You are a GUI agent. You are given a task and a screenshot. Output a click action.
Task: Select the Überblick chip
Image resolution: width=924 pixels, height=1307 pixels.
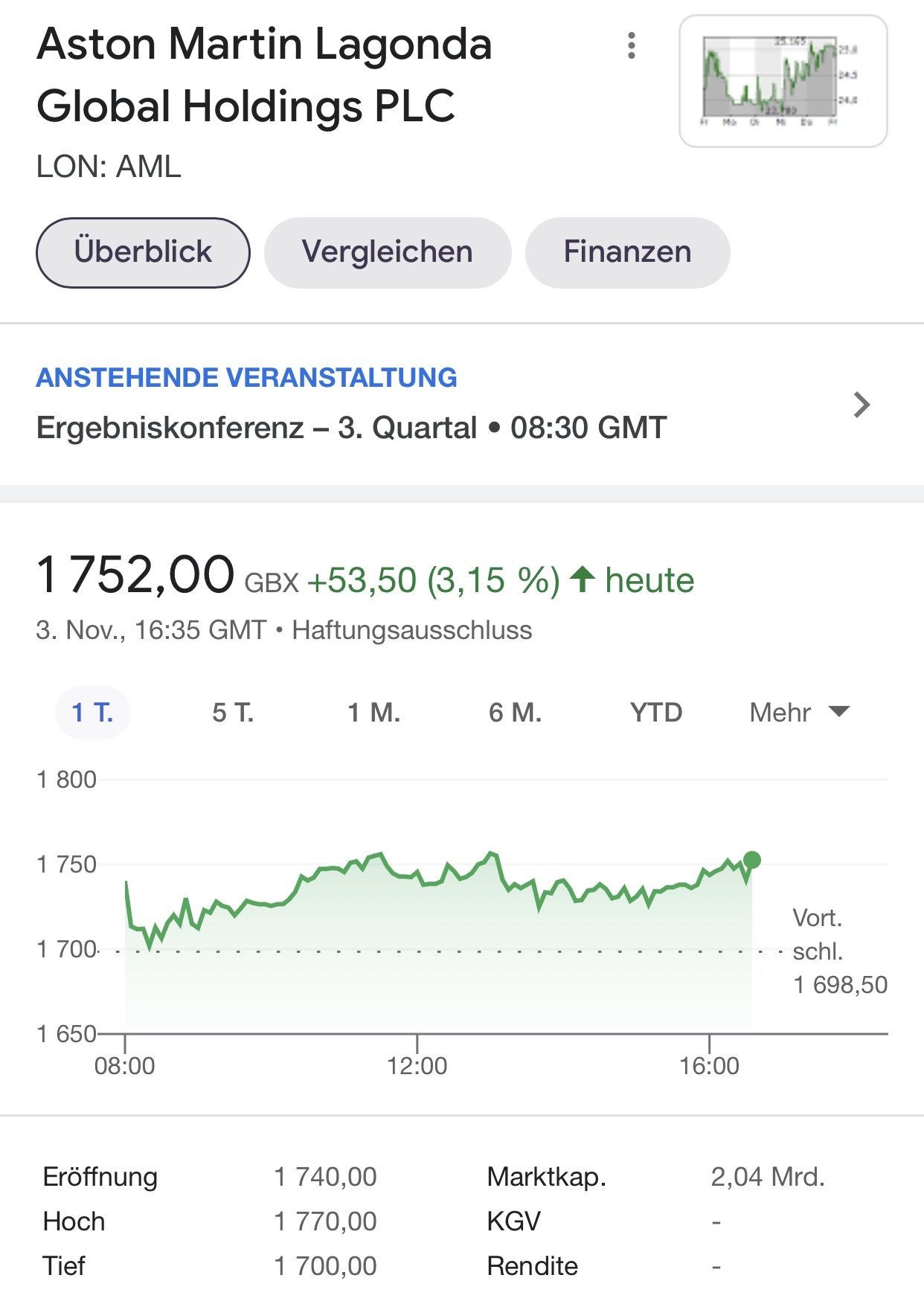143,252
